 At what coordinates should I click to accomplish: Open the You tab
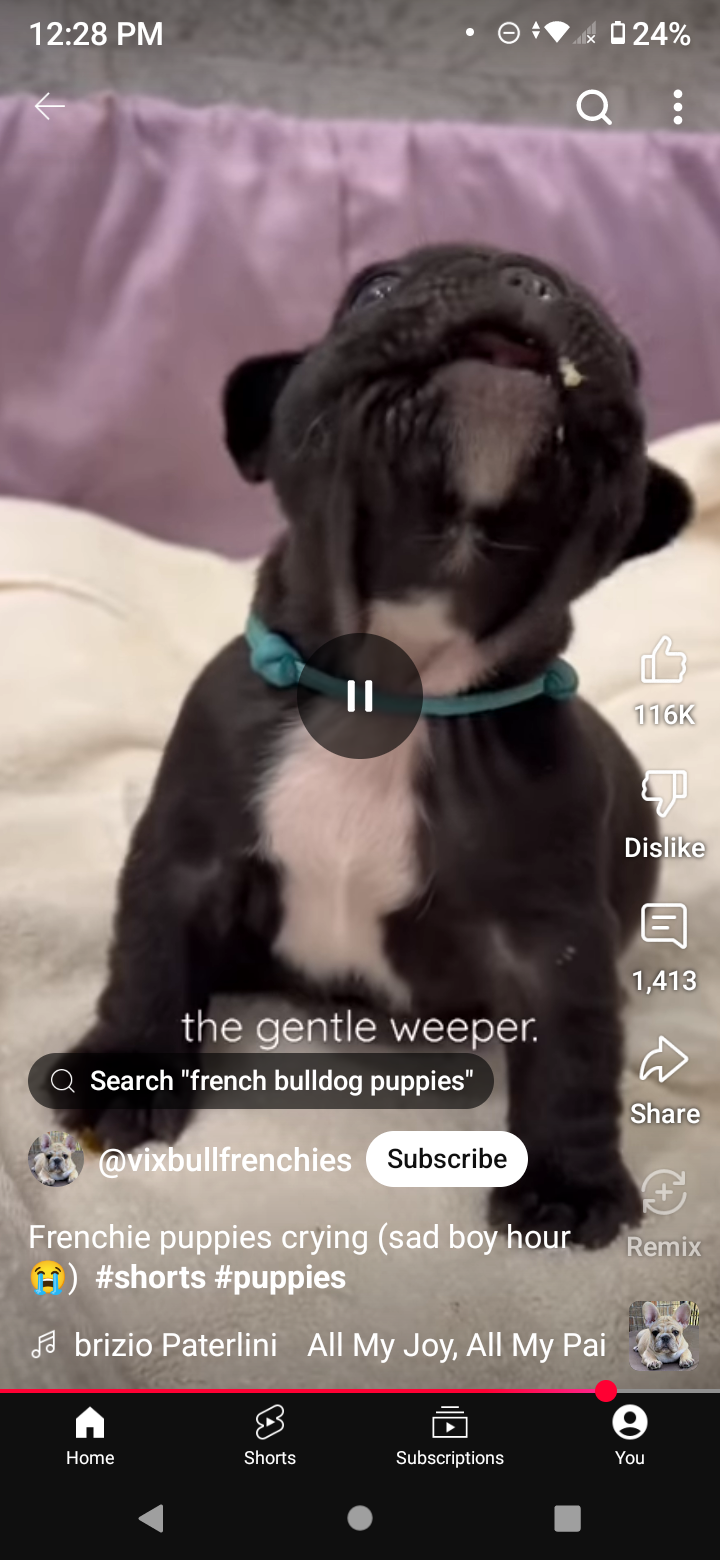click(630, 1435)
